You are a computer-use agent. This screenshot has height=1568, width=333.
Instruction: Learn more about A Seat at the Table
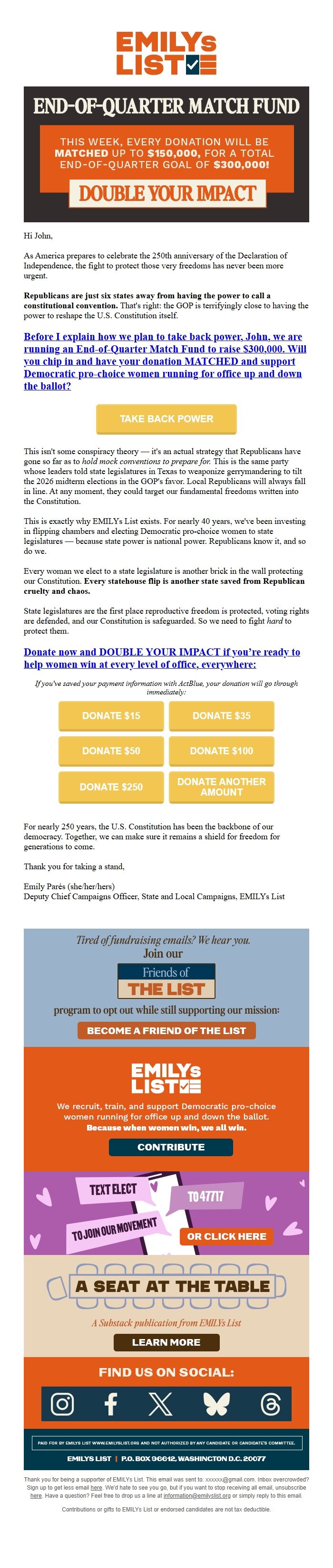166,1342
